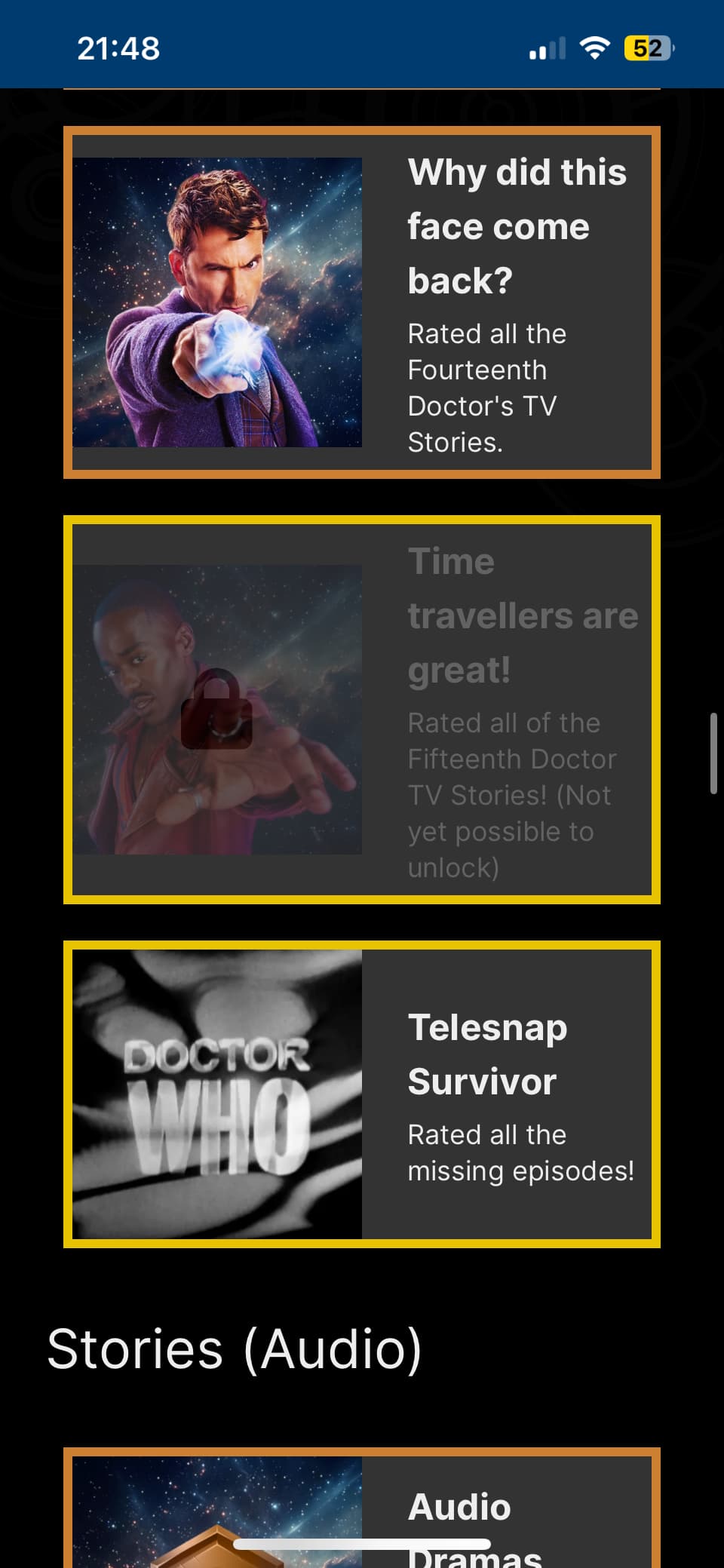This screenshot has height=1568, width=724.
Task: Open the 'Why did this face come back?' achievement
Action: (x=362, y=302)
